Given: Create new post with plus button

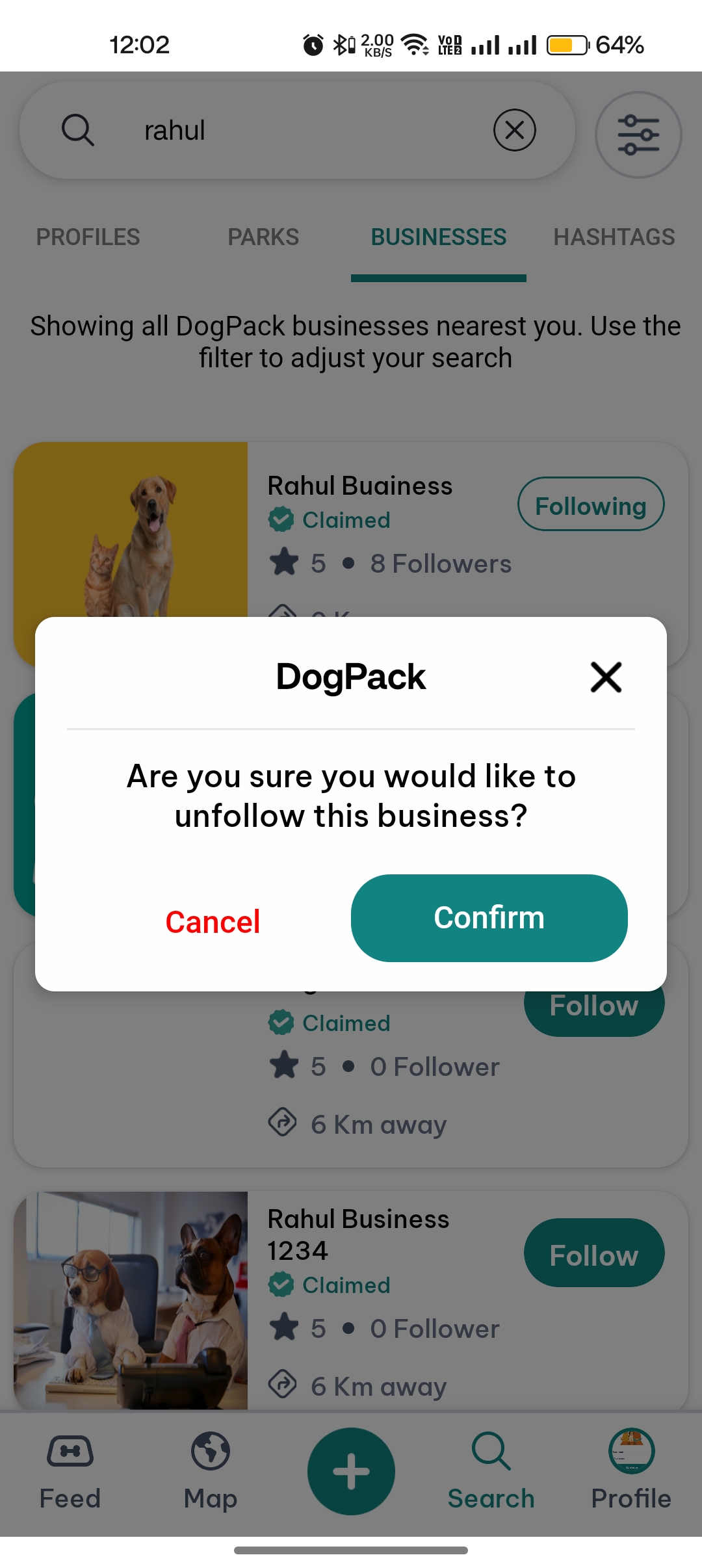Looking at the screenshot, I should tap(351, 1471).
